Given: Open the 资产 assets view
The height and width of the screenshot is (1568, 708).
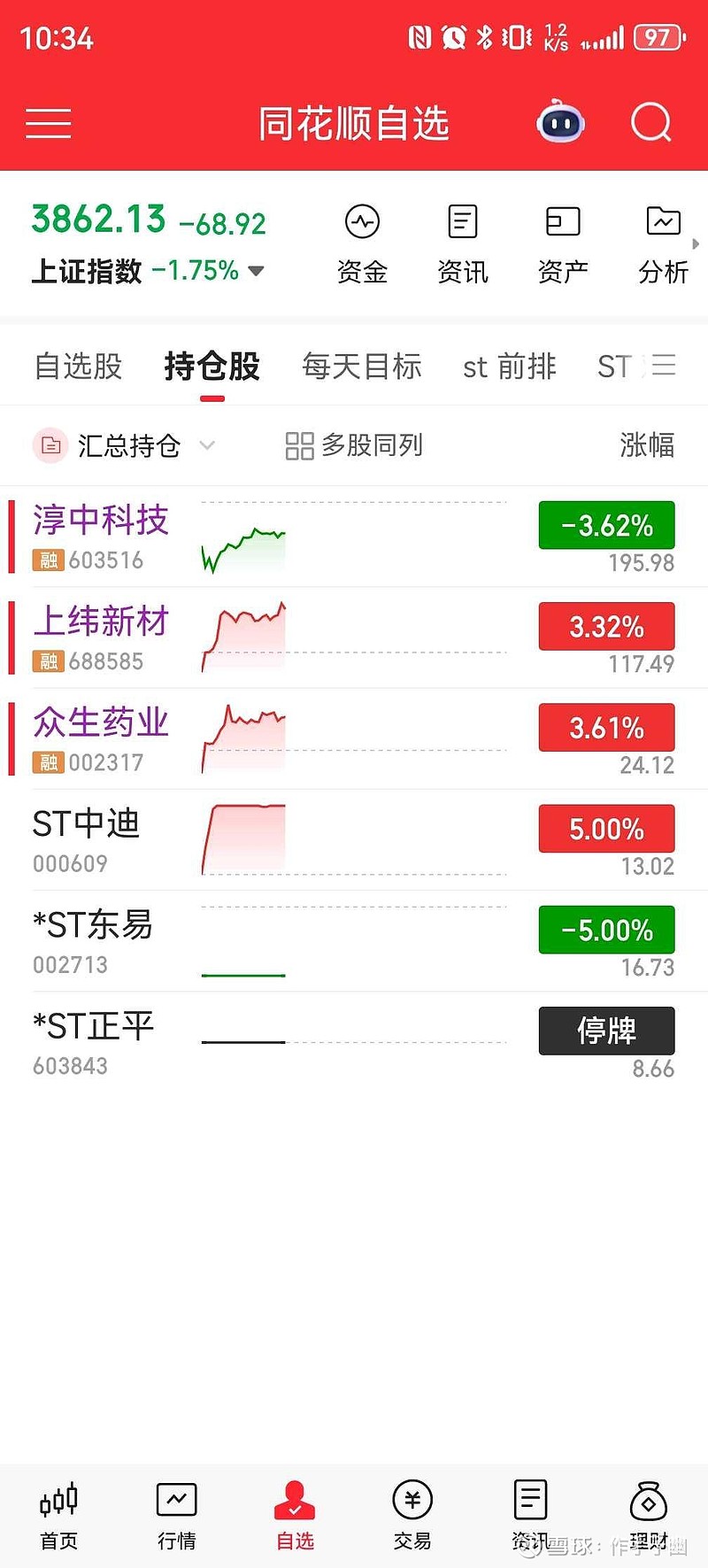Looking at the screenshot, I should click(562, 241).
